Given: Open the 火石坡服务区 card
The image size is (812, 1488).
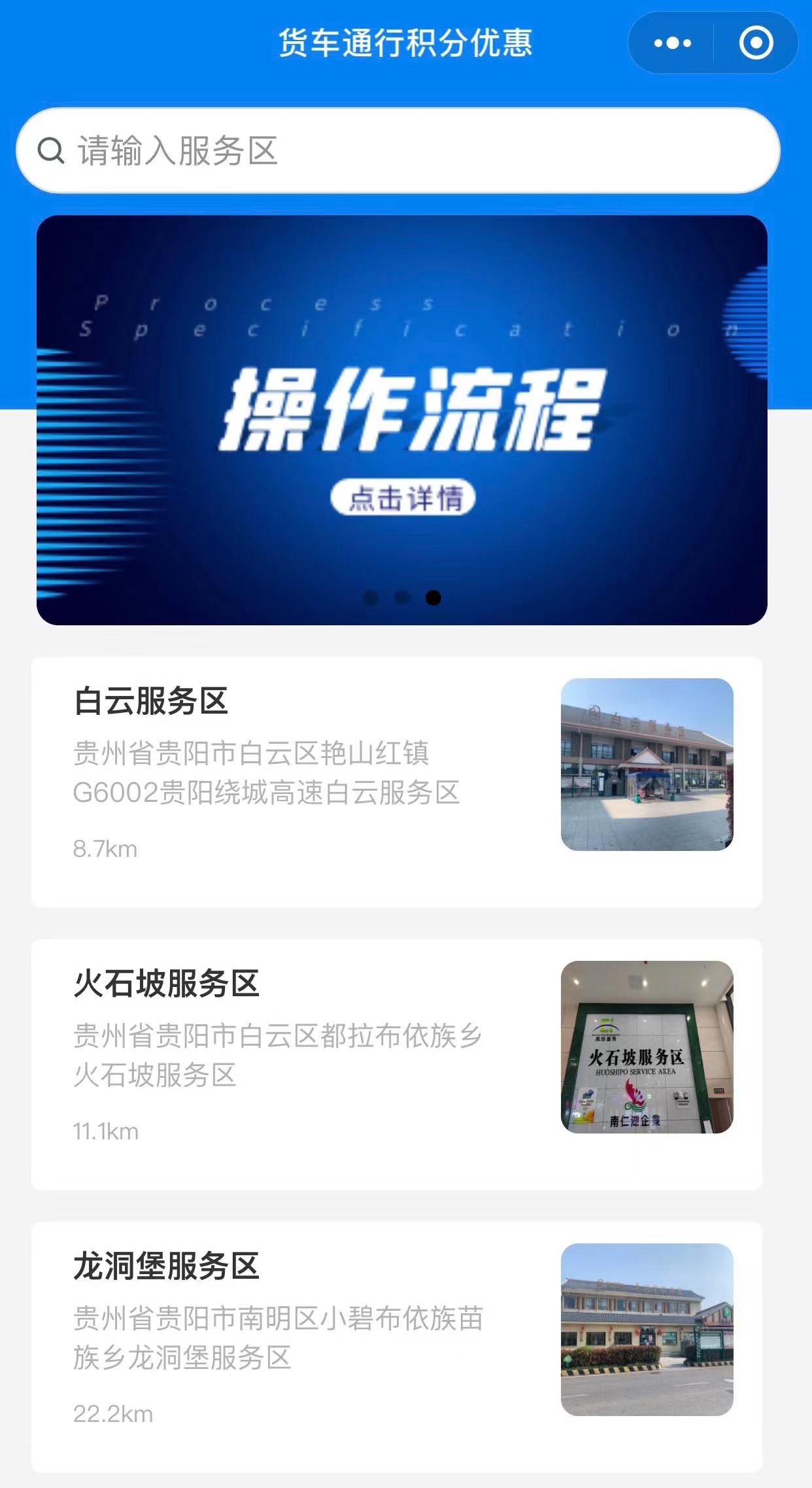Looking at the screenshot, I should 397,1064.
